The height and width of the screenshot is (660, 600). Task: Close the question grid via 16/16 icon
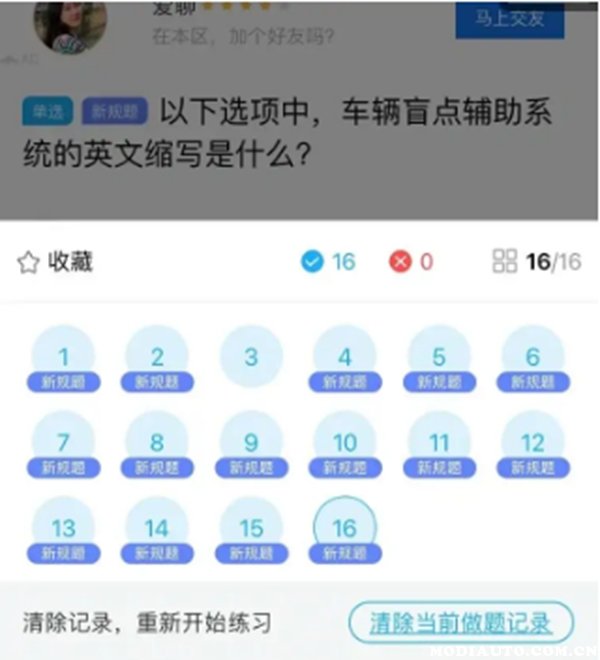537,262
